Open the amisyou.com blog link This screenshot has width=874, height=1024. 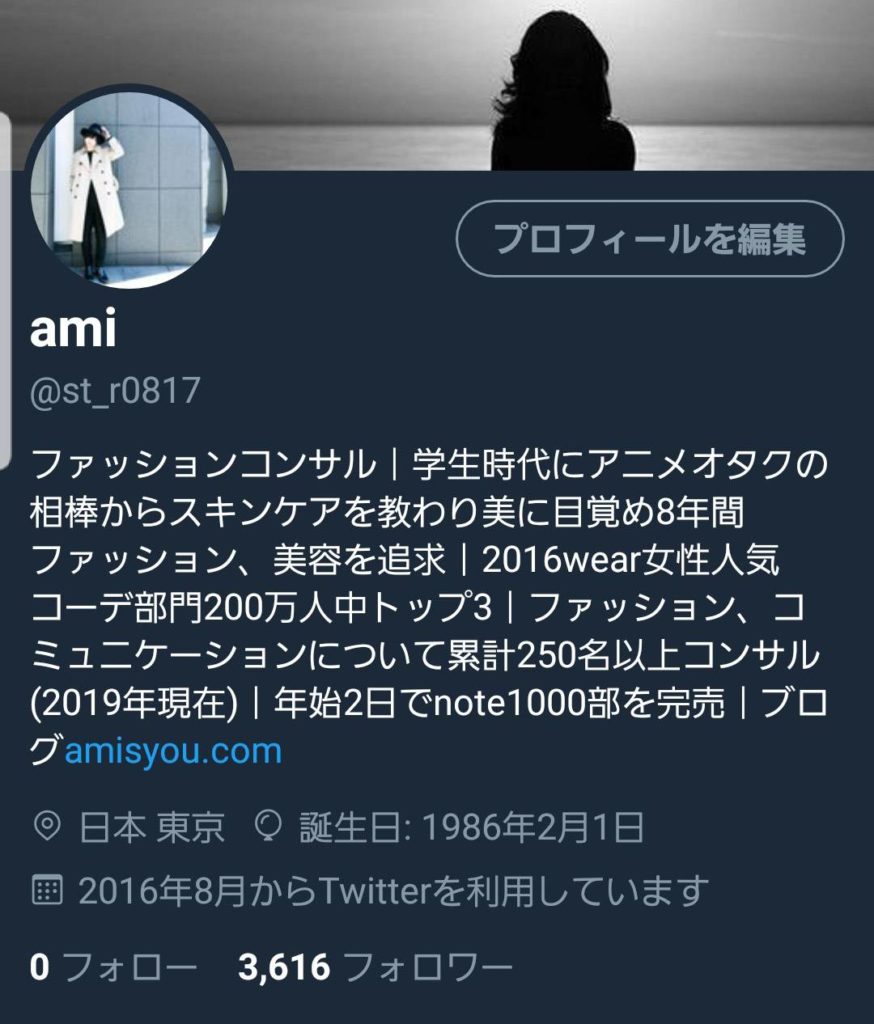point(173,750)
